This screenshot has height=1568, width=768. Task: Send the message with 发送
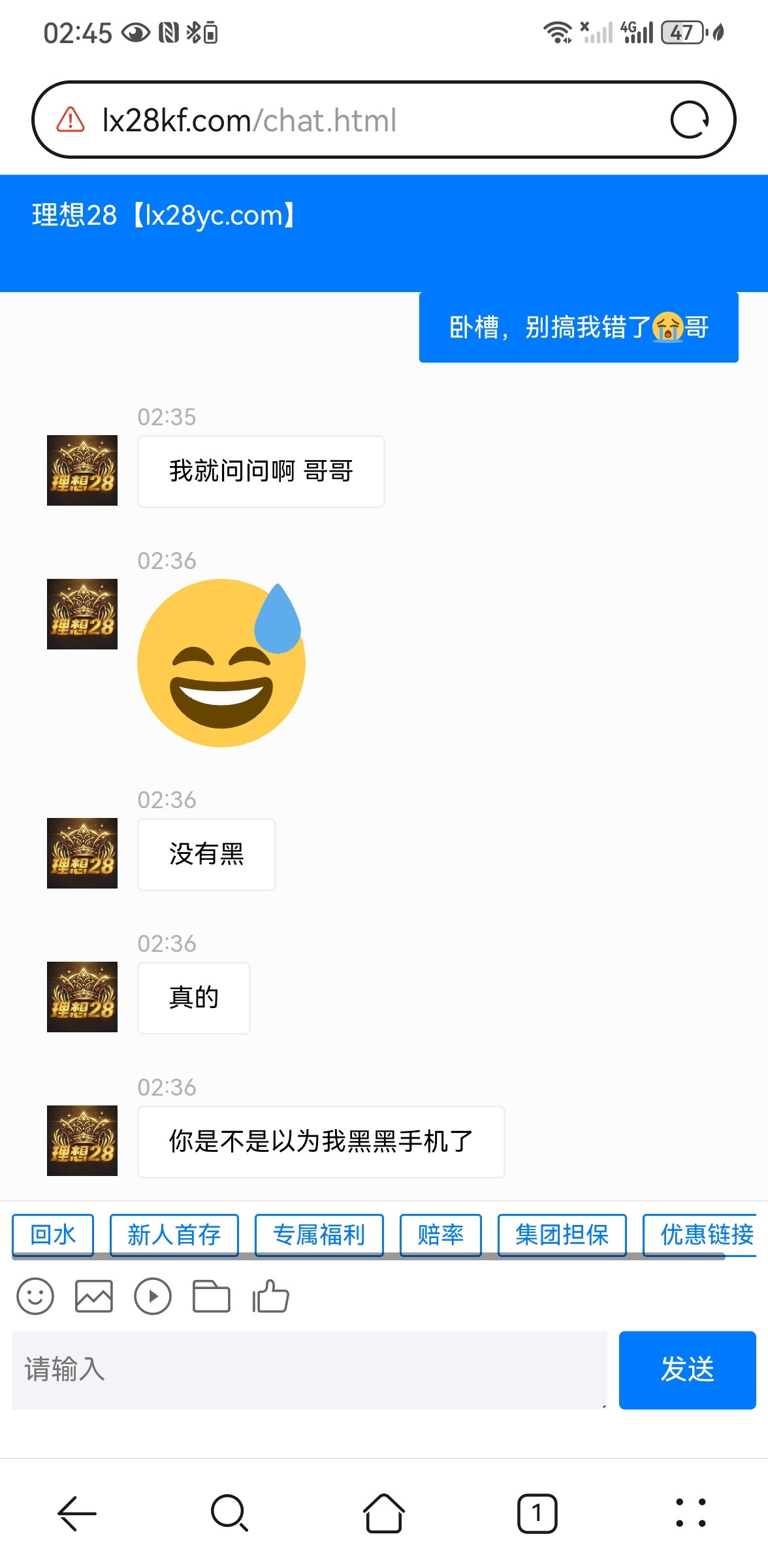pyautogui.click(x=687, y=1369)
